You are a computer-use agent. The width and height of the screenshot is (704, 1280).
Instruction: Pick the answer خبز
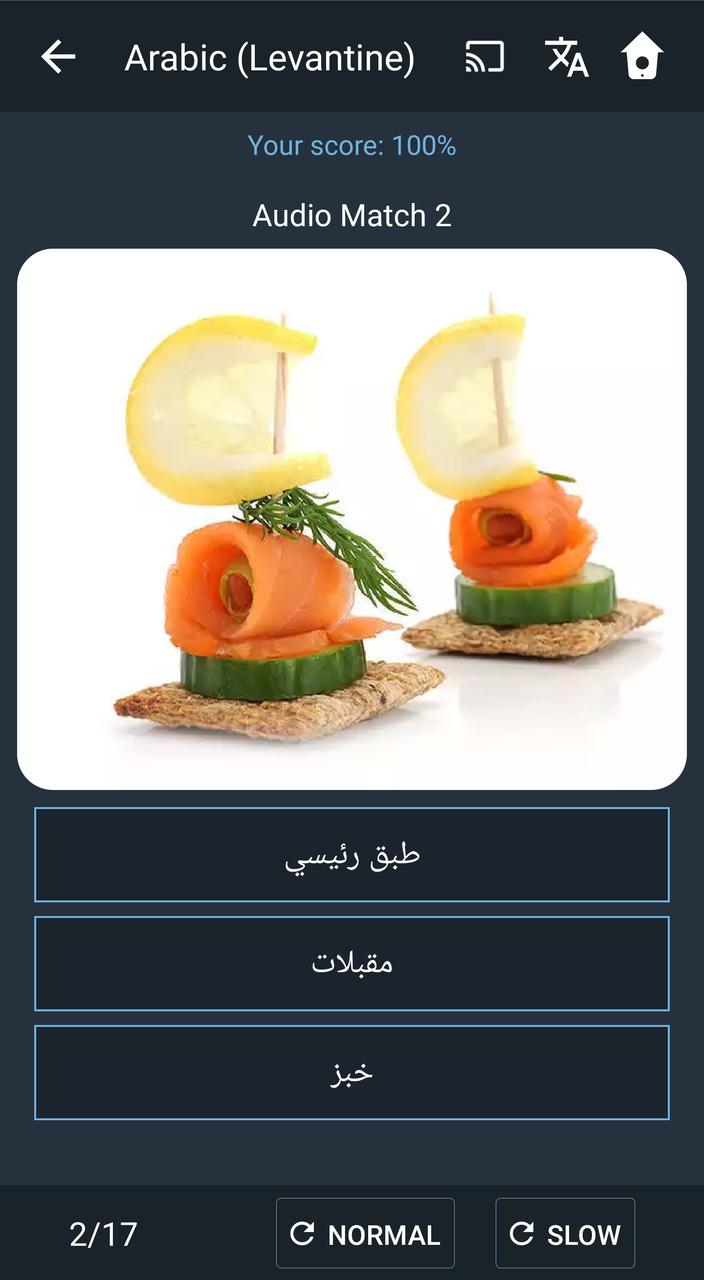click(x=352, y=1073)
